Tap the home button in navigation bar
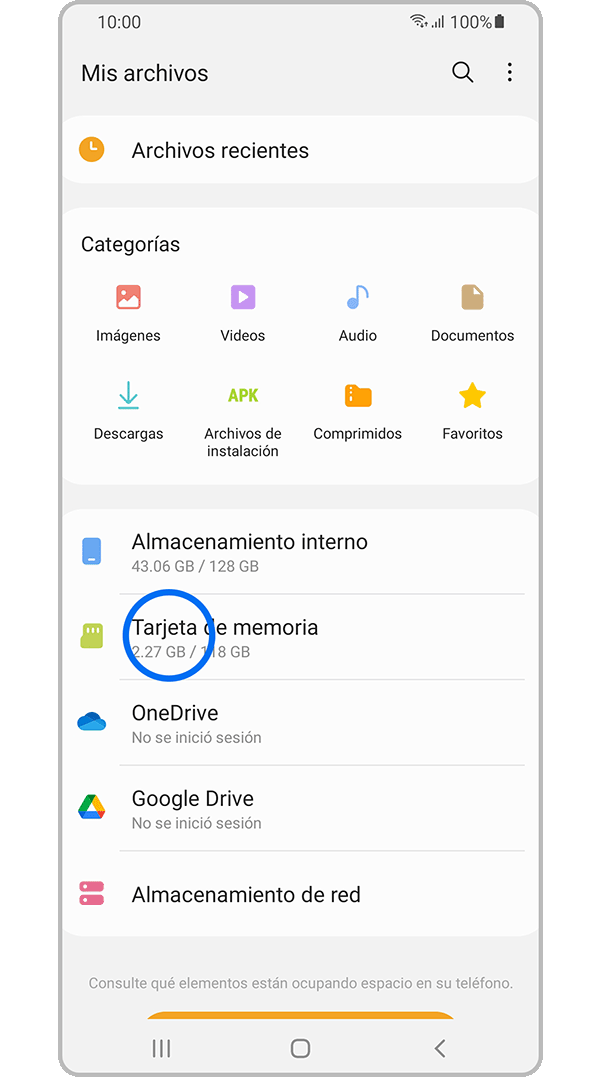The width and height of the screenshot is (600, 1077). pos(300,1048)
